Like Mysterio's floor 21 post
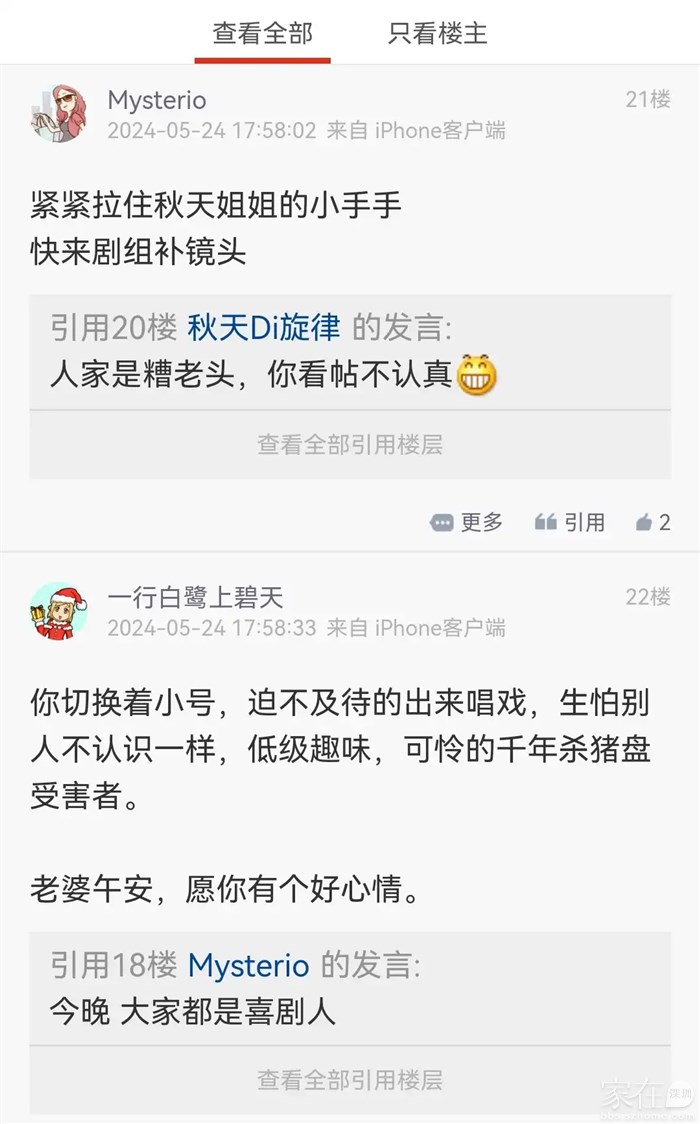This screenshot has width=700, height=1124. click(653, 522)
